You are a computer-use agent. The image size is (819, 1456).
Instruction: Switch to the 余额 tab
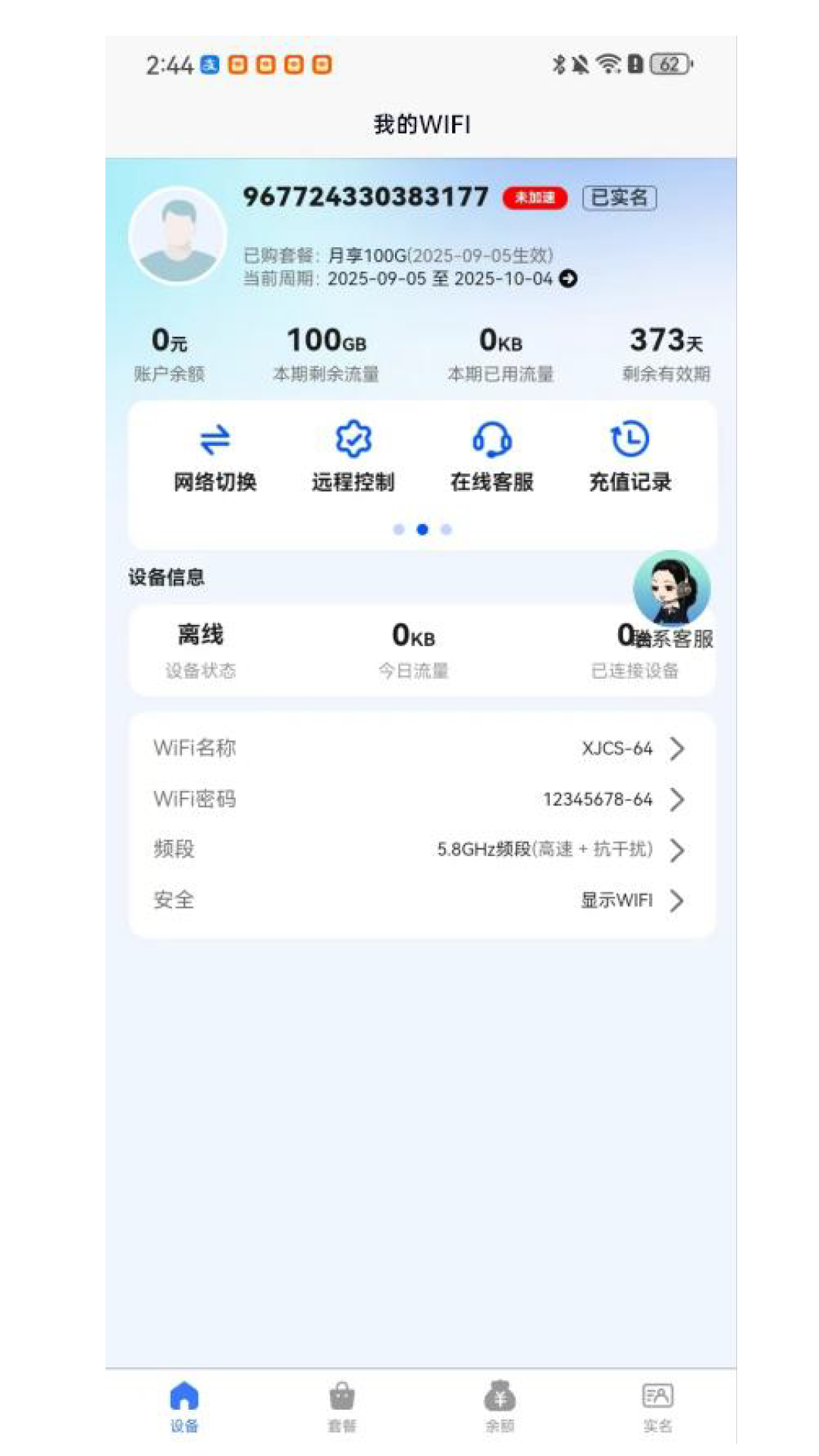[x=500, y=1407]
